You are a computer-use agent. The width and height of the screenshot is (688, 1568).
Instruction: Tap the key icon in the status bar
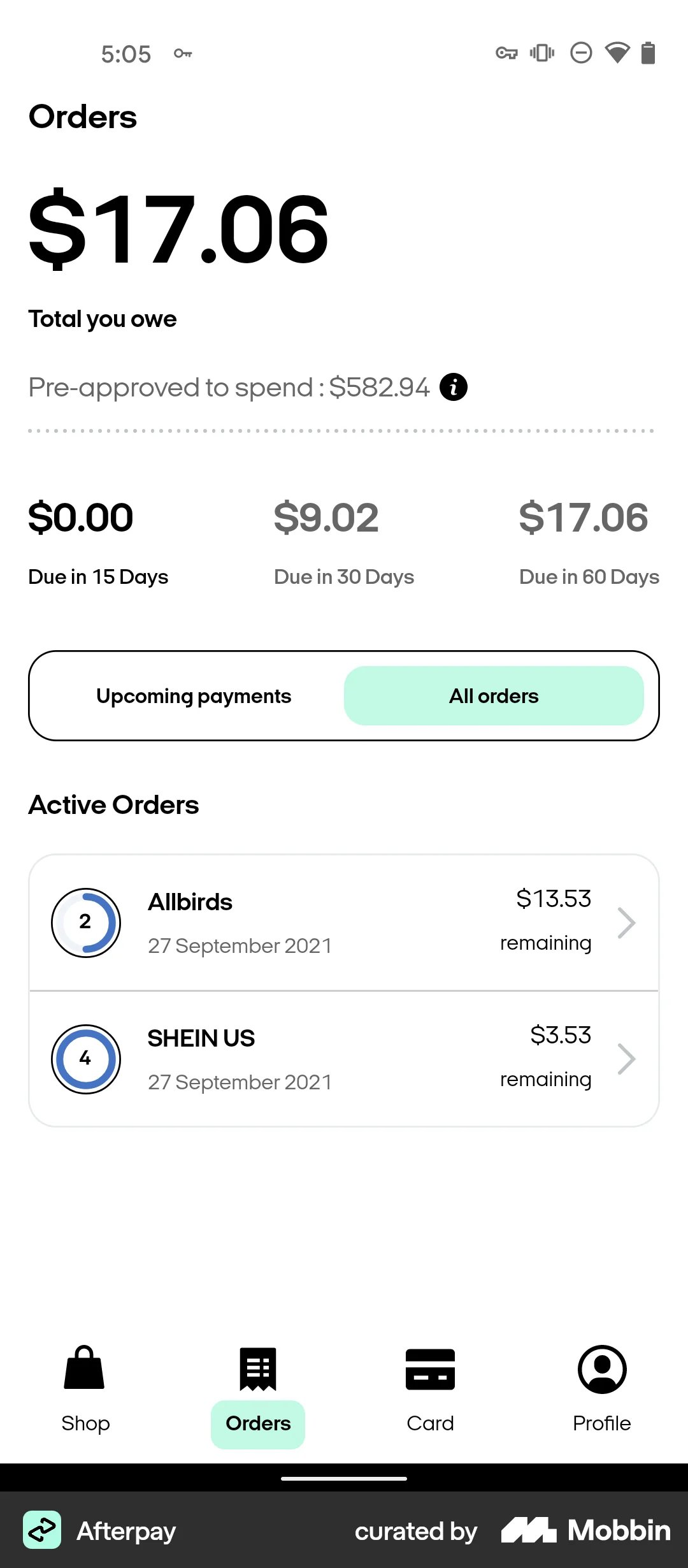tap(183, 55)
